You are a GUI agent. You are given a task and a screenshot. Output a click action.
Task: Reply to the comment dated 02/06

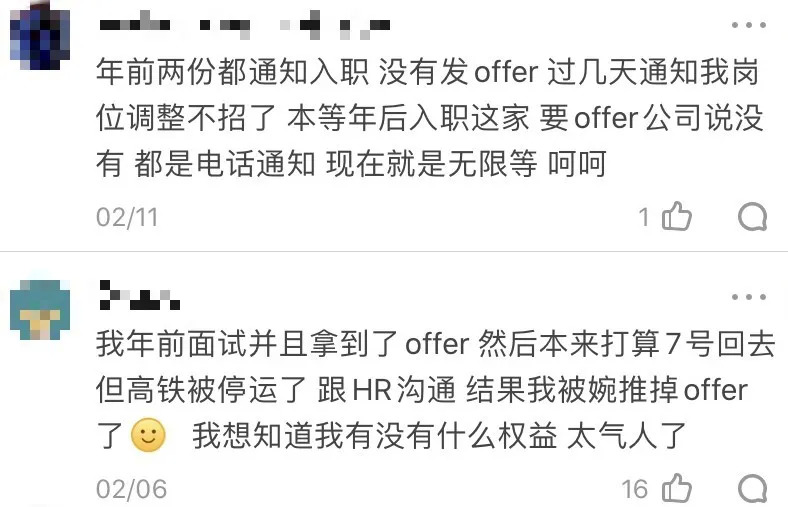[752, 488]
